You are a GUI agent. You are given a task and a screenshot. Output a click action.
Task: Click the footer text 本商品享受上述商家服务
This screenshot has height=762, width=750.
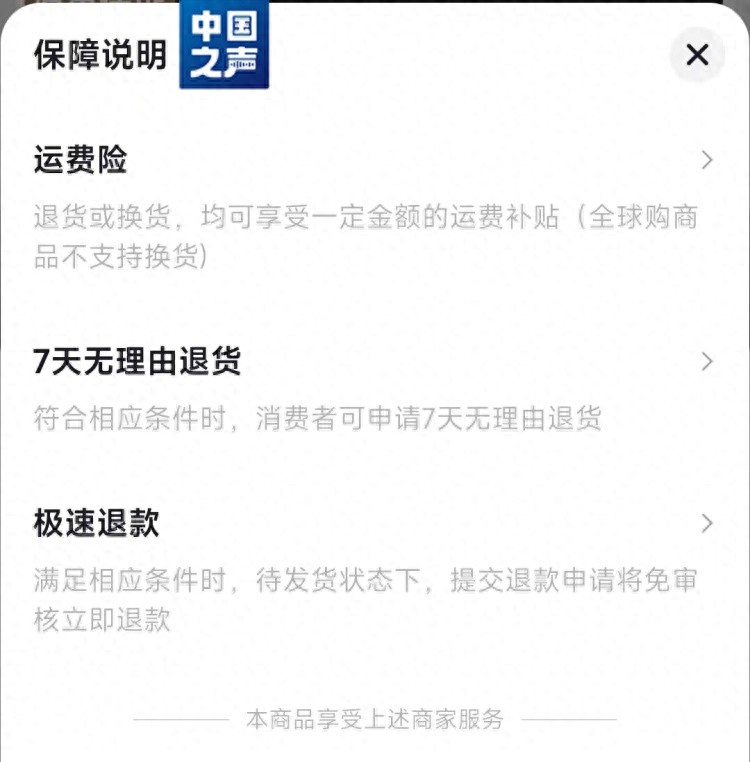tap(375, 719)
